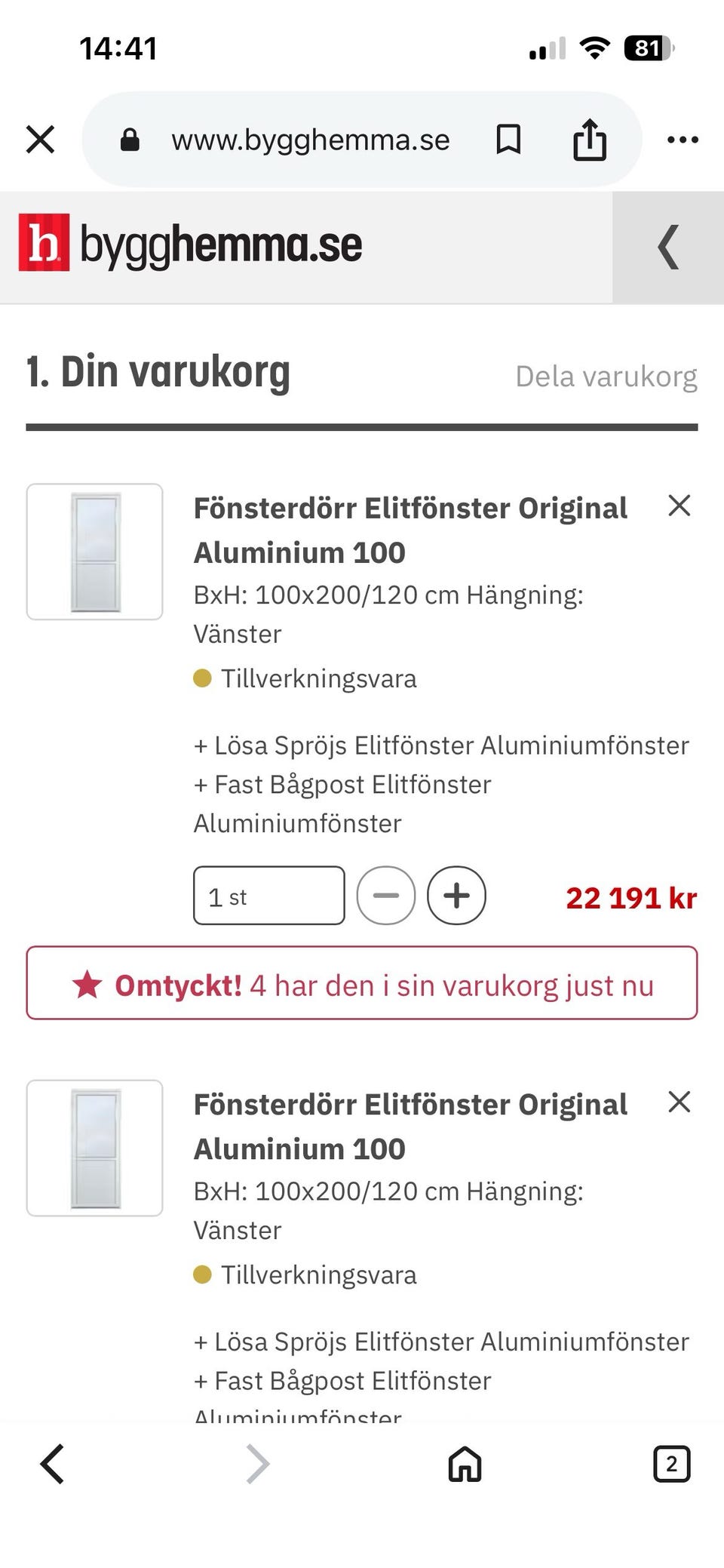
Task: Click the Omtyckt popularity banner
Action: [362, 983]
